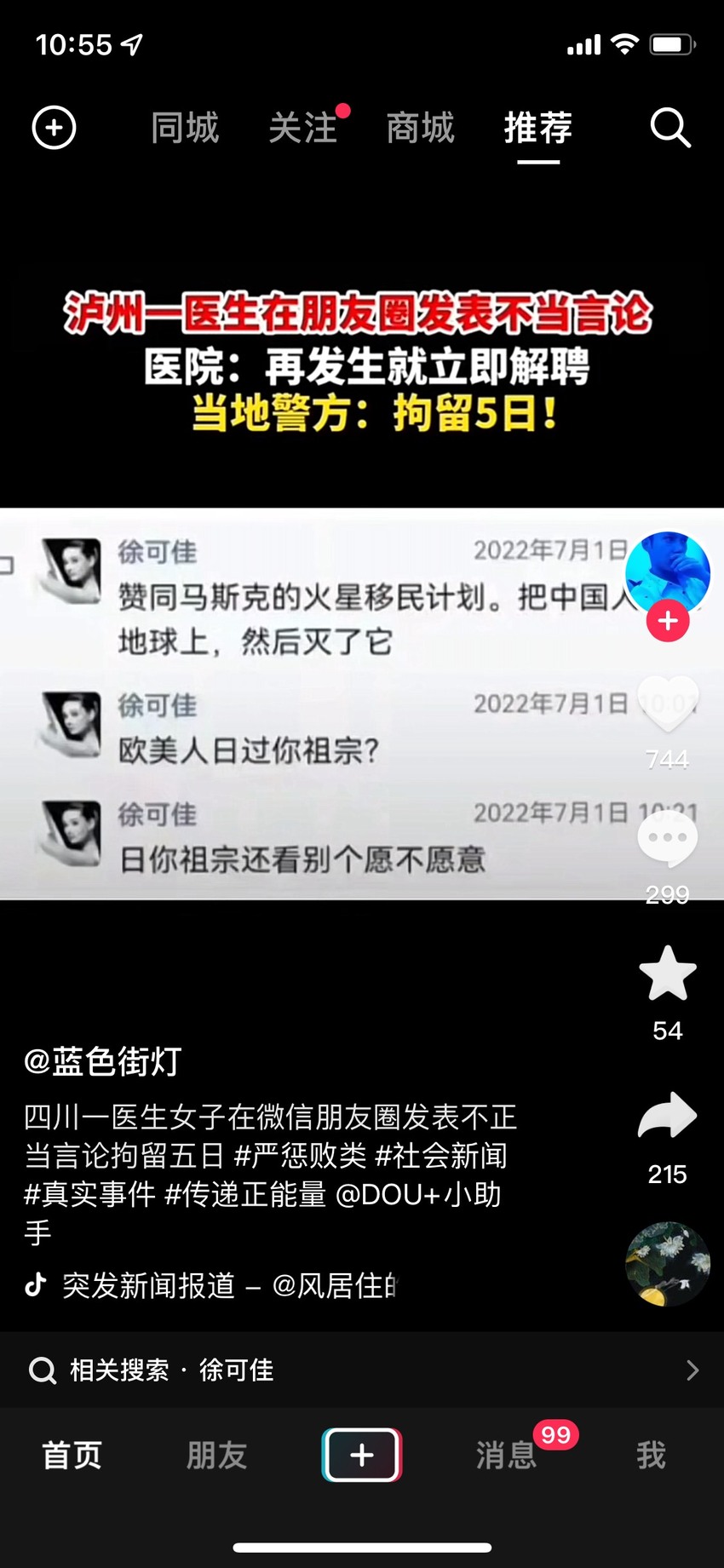
Task: Open the @蓝色街灯 username
Action: click(x=103, y=1062)
